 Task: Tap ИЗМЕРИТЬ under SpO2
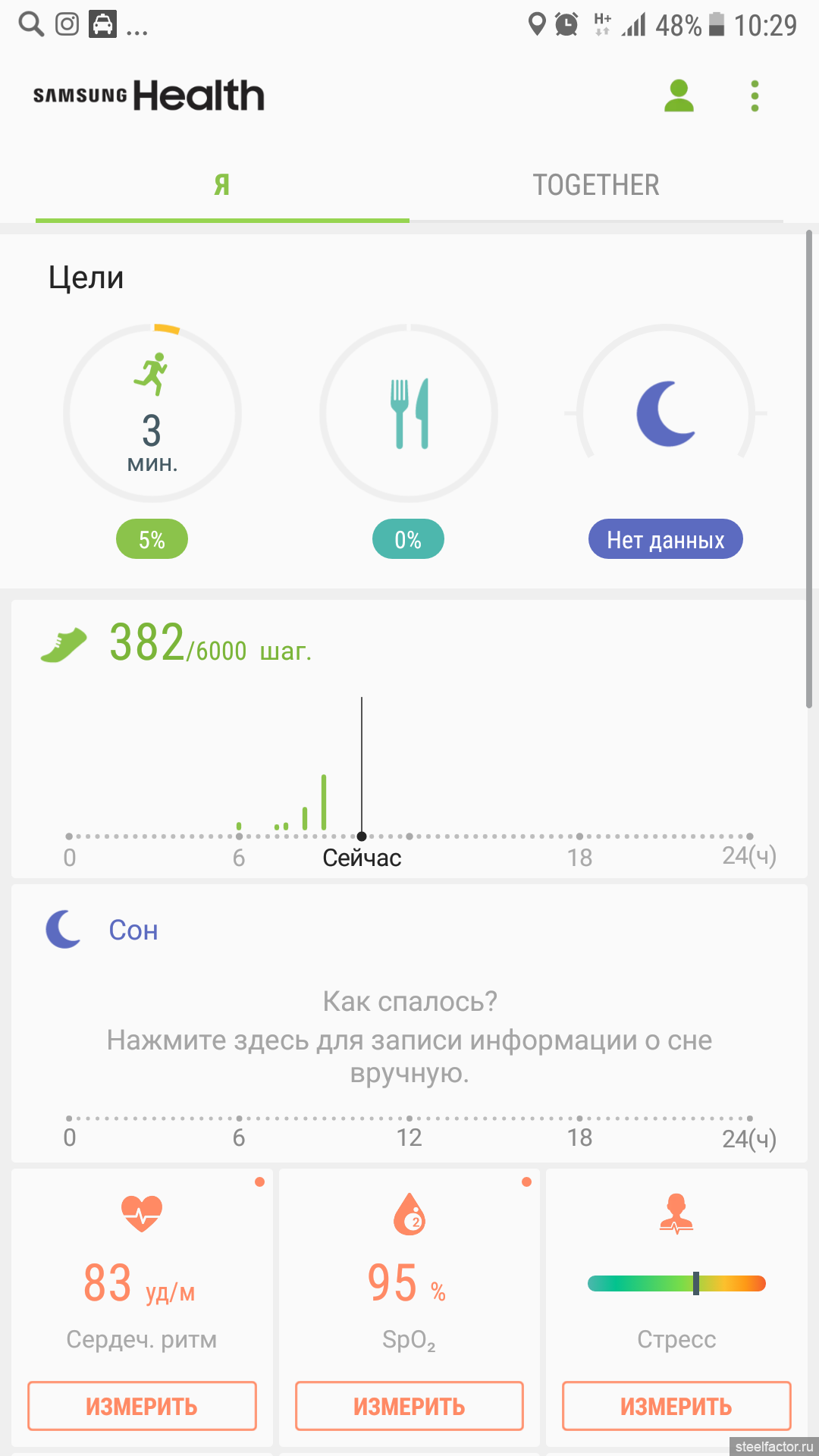(x=409, y=1406)
